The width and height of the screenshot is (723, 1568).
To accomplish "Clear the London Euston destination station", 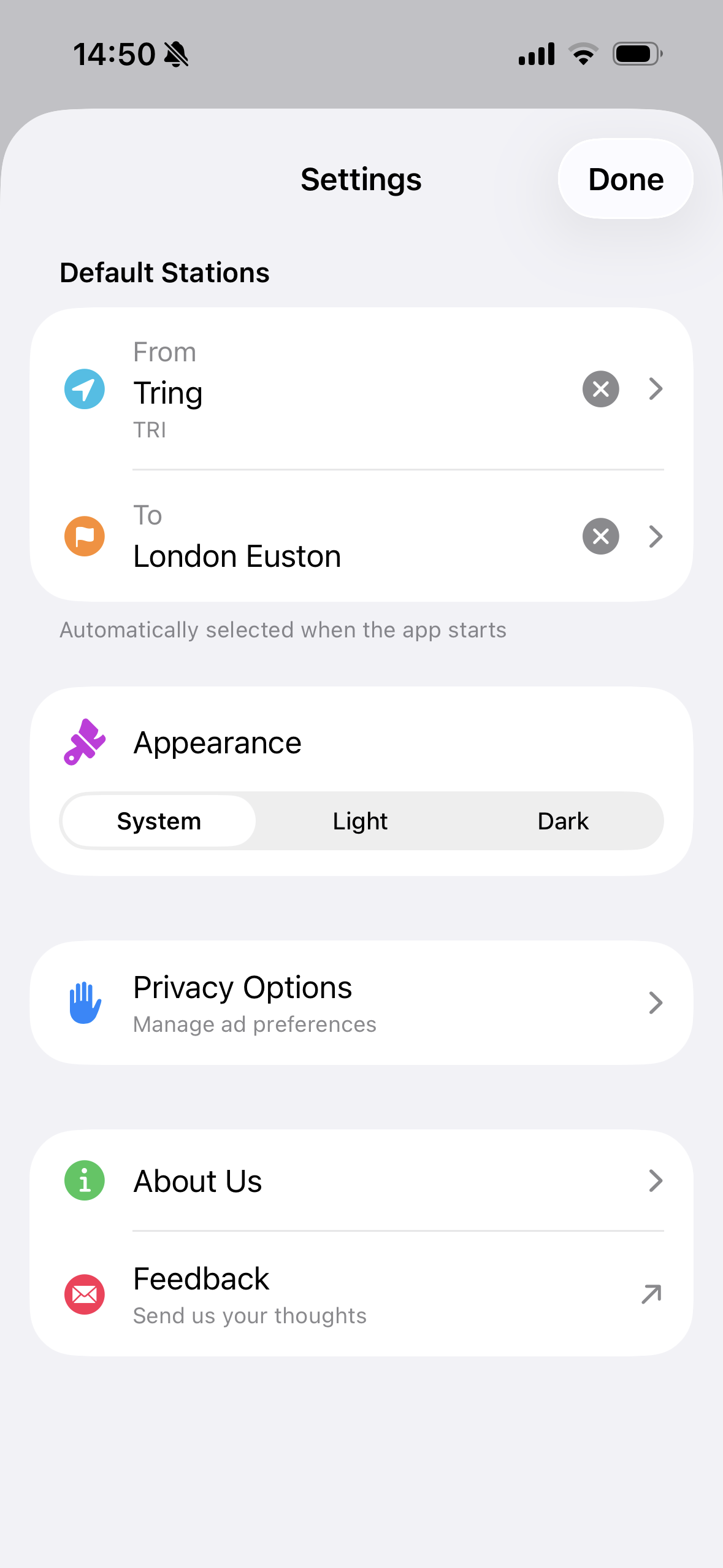I will 600,536.
